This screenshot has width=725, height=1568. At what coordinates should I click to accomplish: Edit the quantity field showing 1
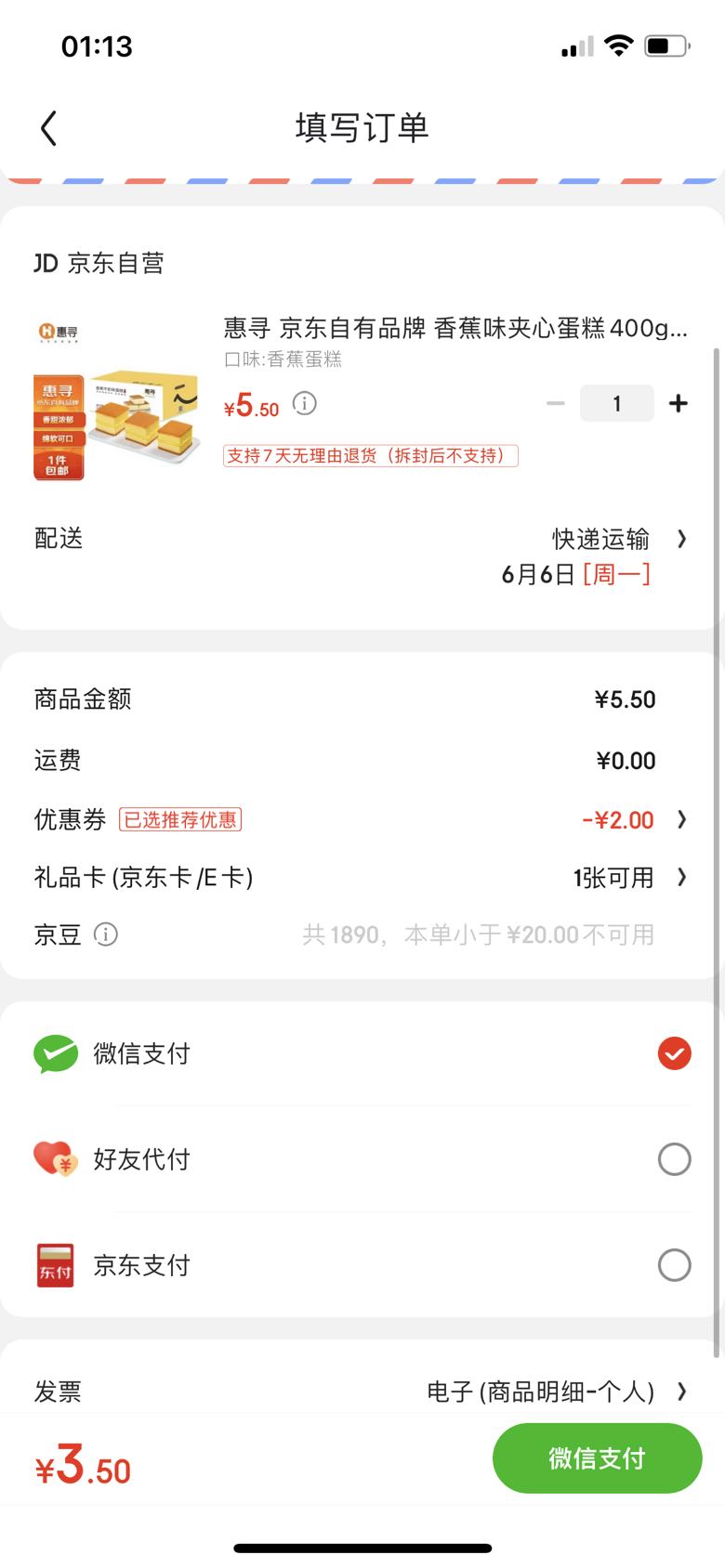[x=616, y=403]
